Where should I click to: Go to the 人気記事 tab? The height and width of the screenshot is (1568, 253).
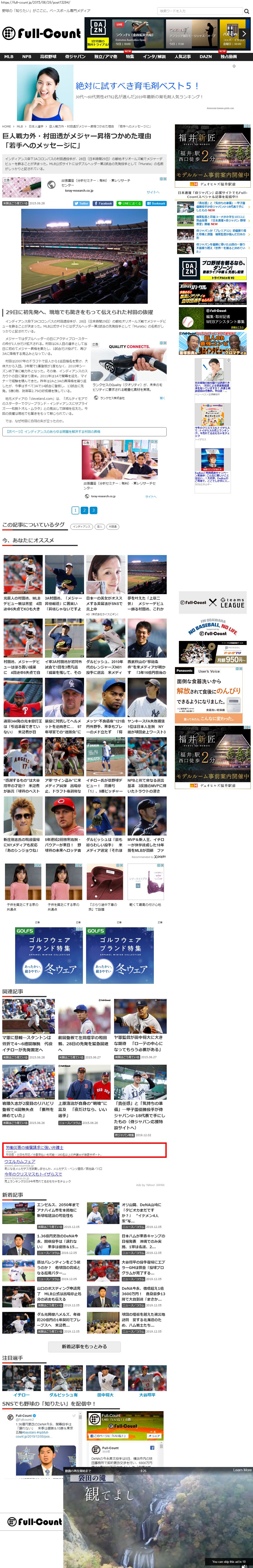tap(183, 57)
